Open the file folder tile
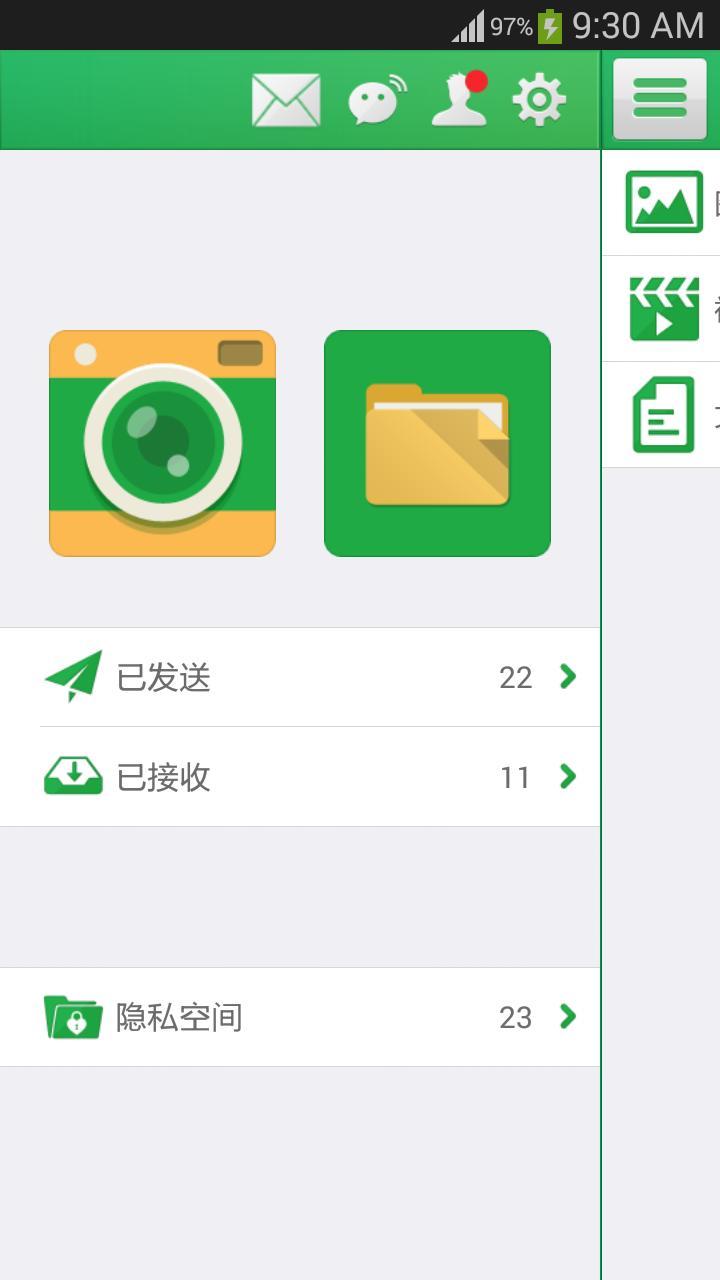The width and height of the screenshot is (720, 1280). (x=437, y=443)
